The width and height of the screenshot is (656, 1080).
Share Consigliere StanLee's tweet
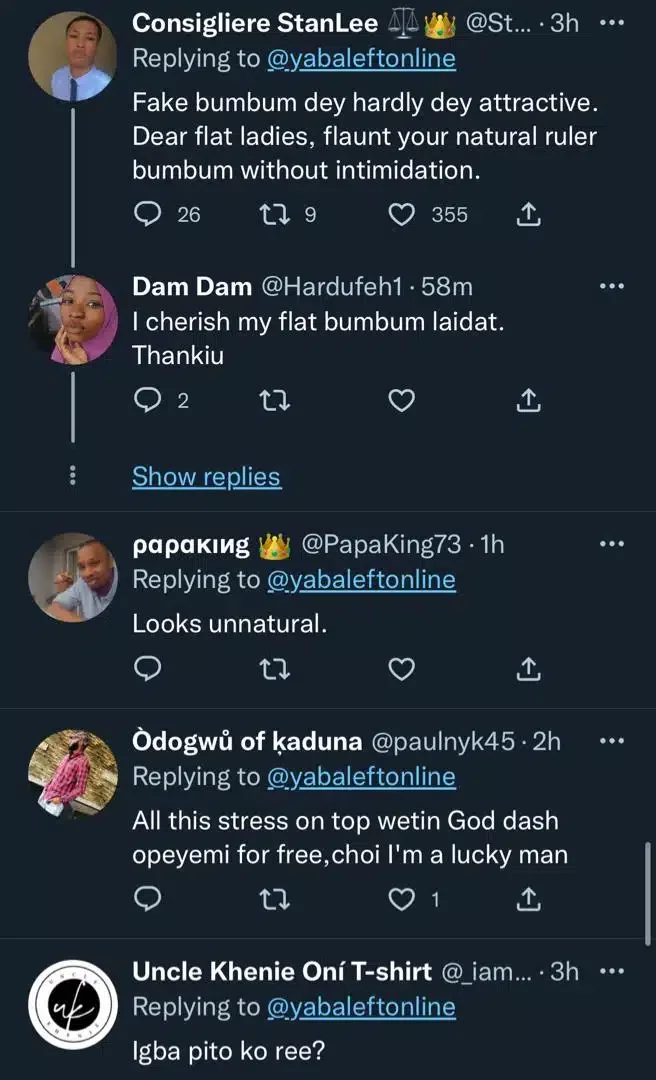point(528,214)
